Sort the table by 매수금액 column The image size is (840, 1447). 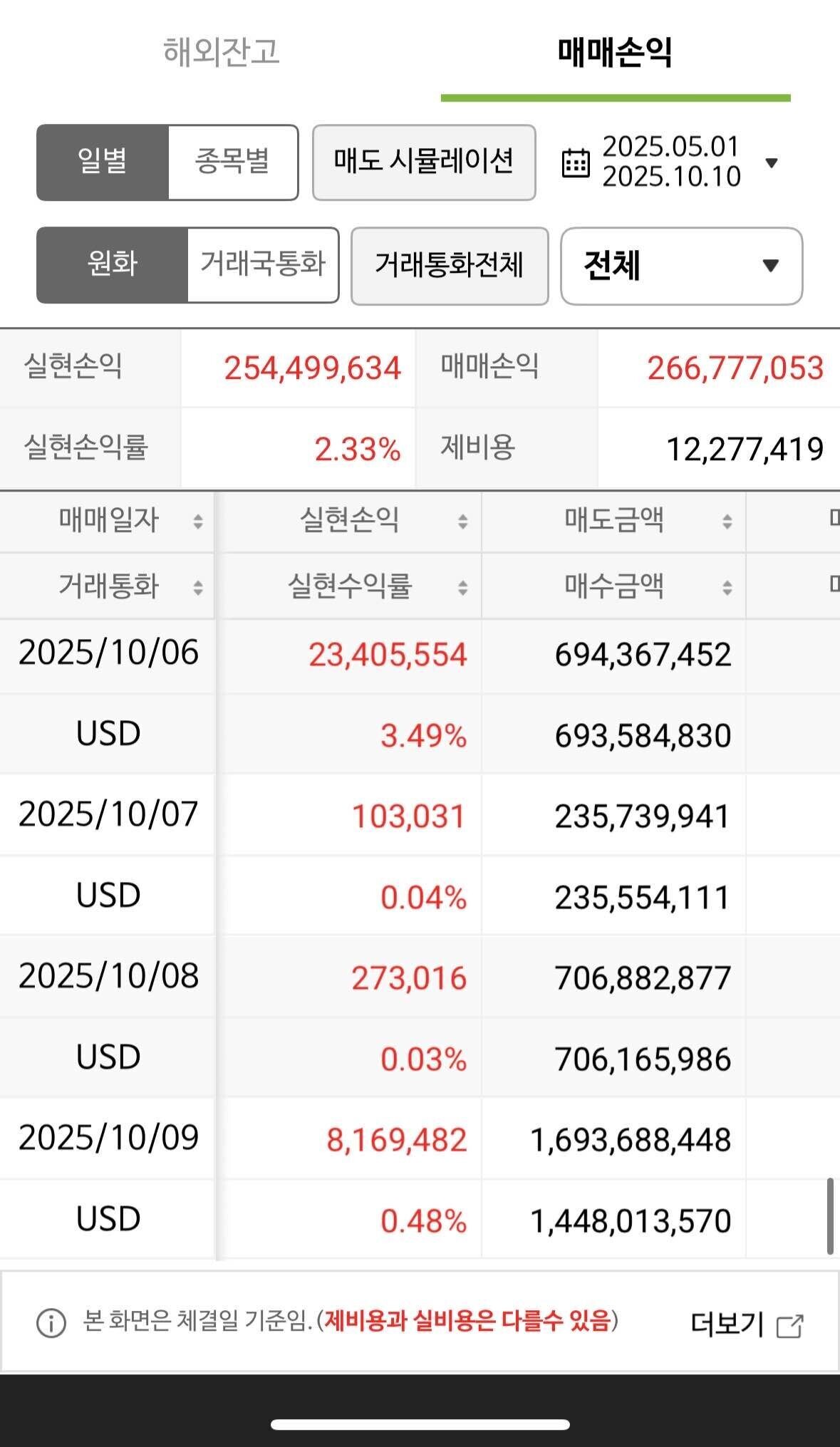pyautogui.click(x=727, y=586)
